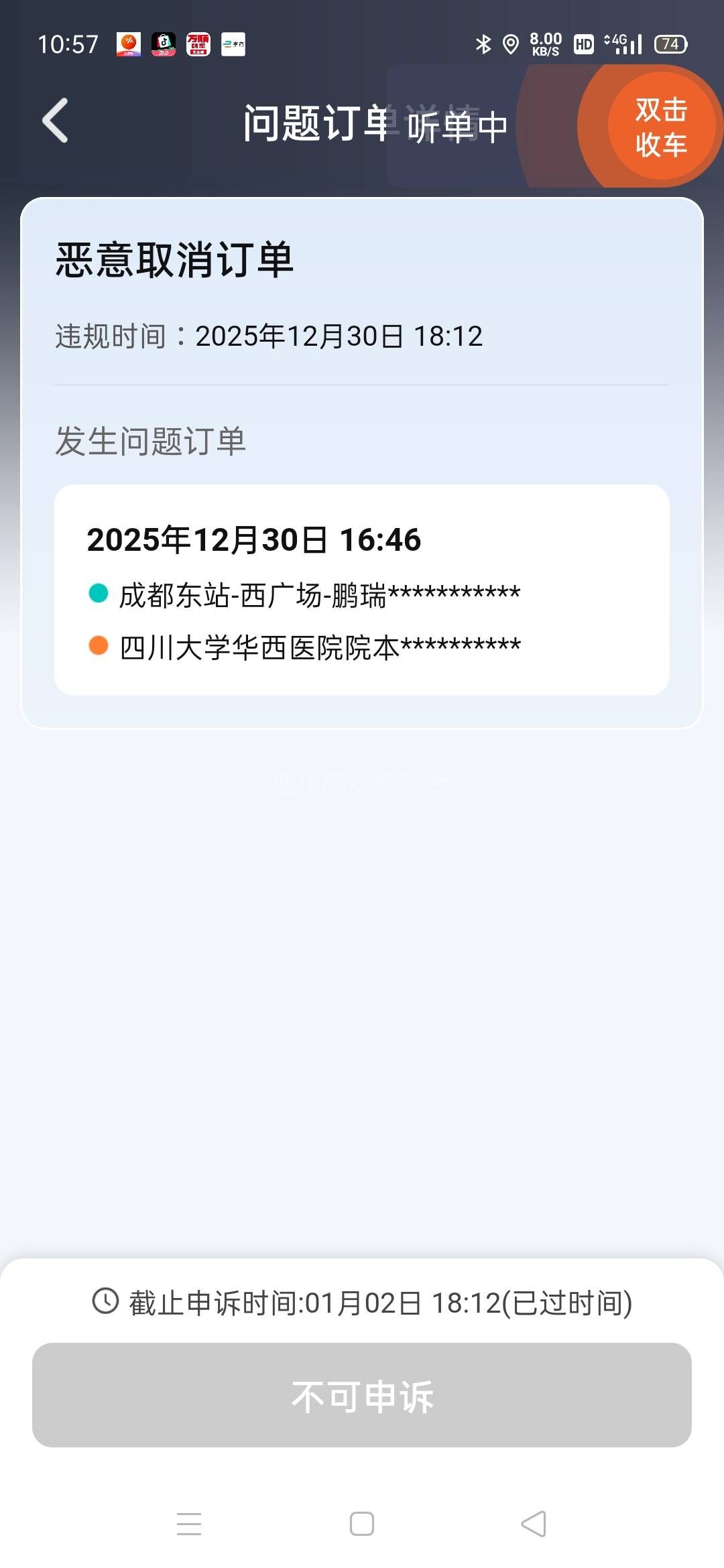Open the 16:46 problem order card
Viewport: 724px width, 1568px height.
click(x=362, y=590)
